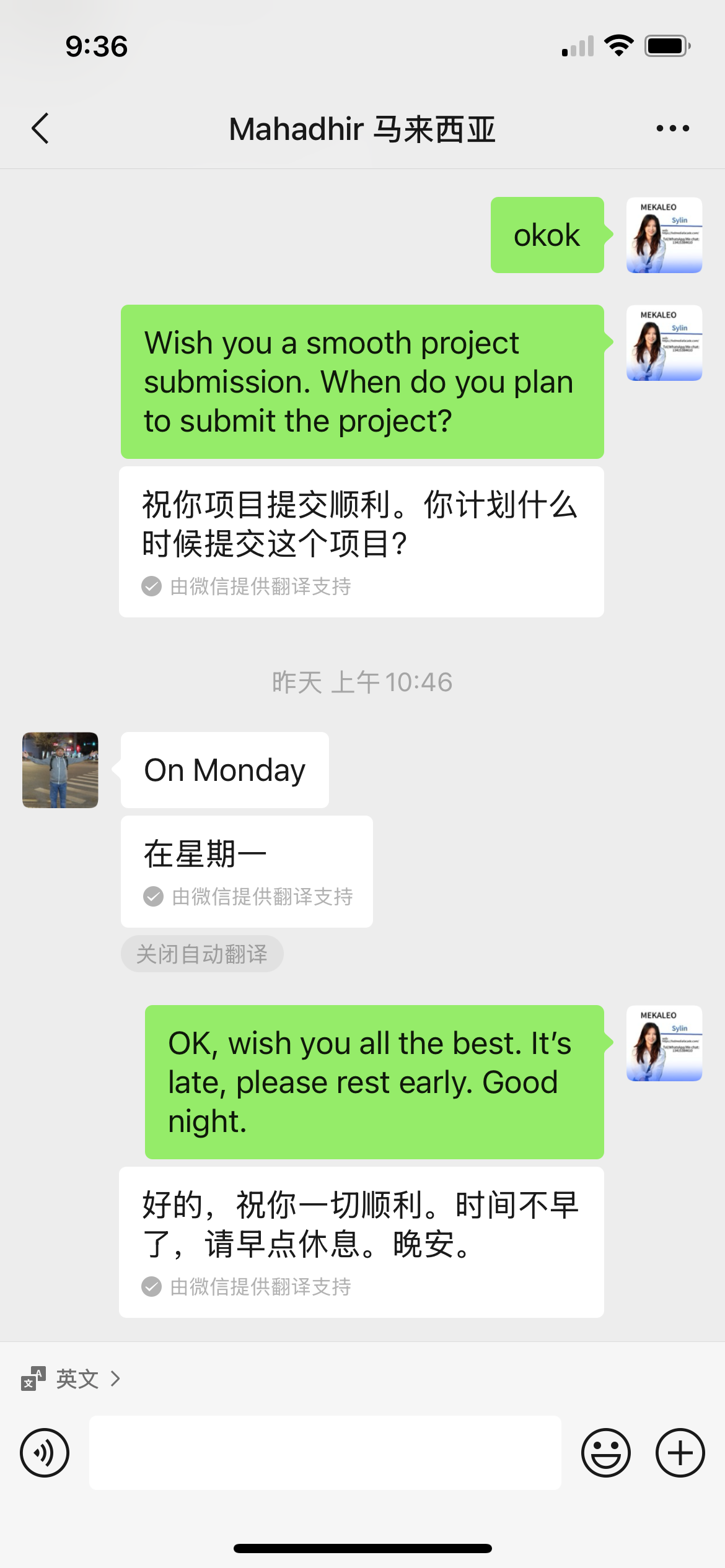Open the emoji sticker panel

(x=606, y=1453)
